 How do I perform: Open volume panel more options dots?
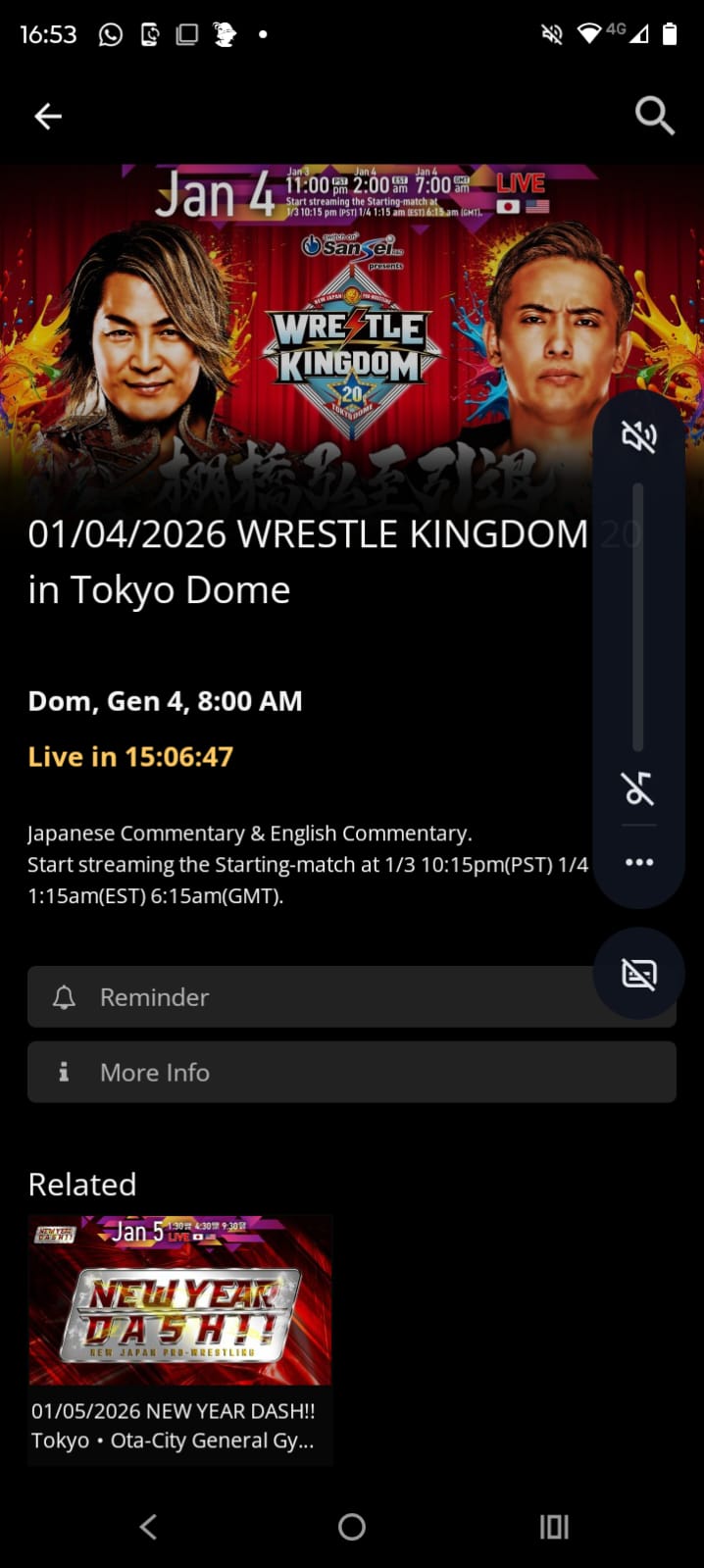[638, 862]
